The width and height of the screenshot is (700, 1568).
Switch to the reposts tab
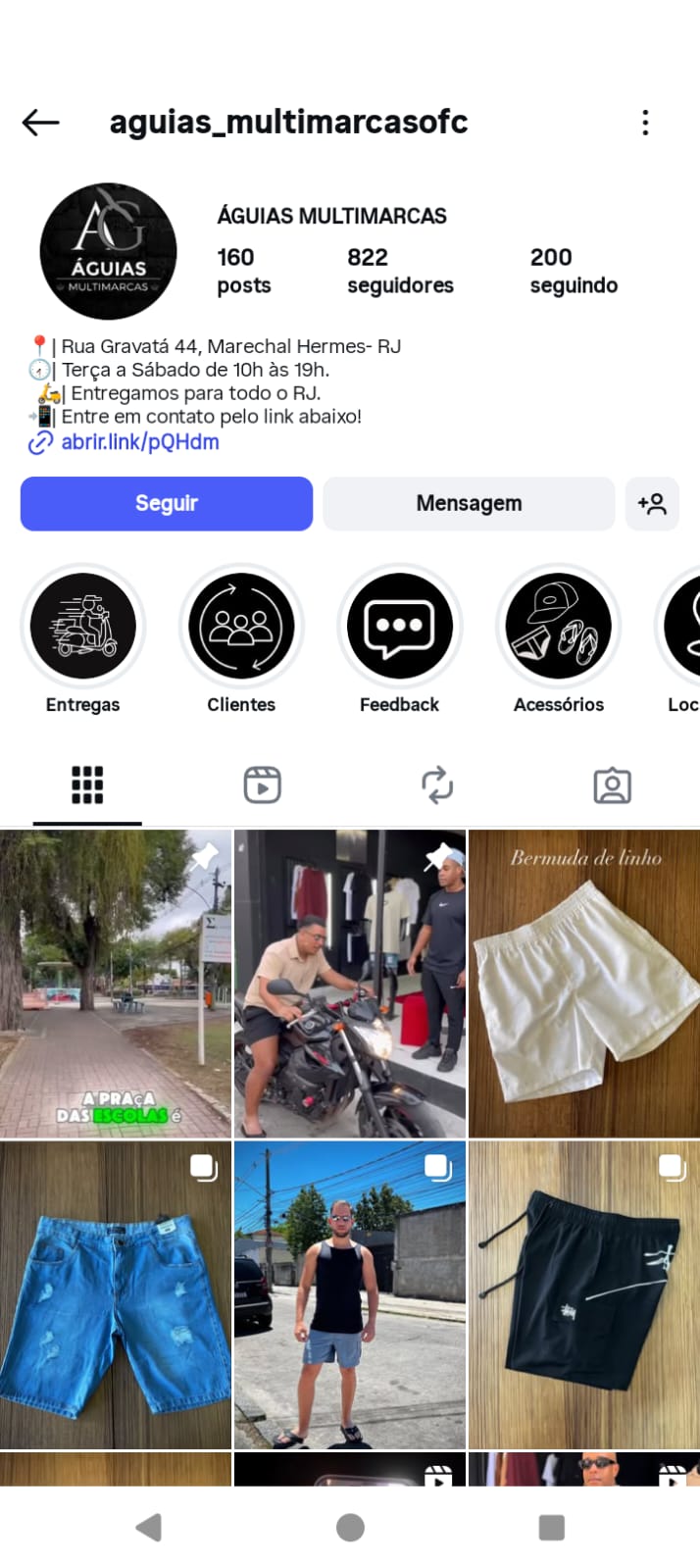(437, 785)
